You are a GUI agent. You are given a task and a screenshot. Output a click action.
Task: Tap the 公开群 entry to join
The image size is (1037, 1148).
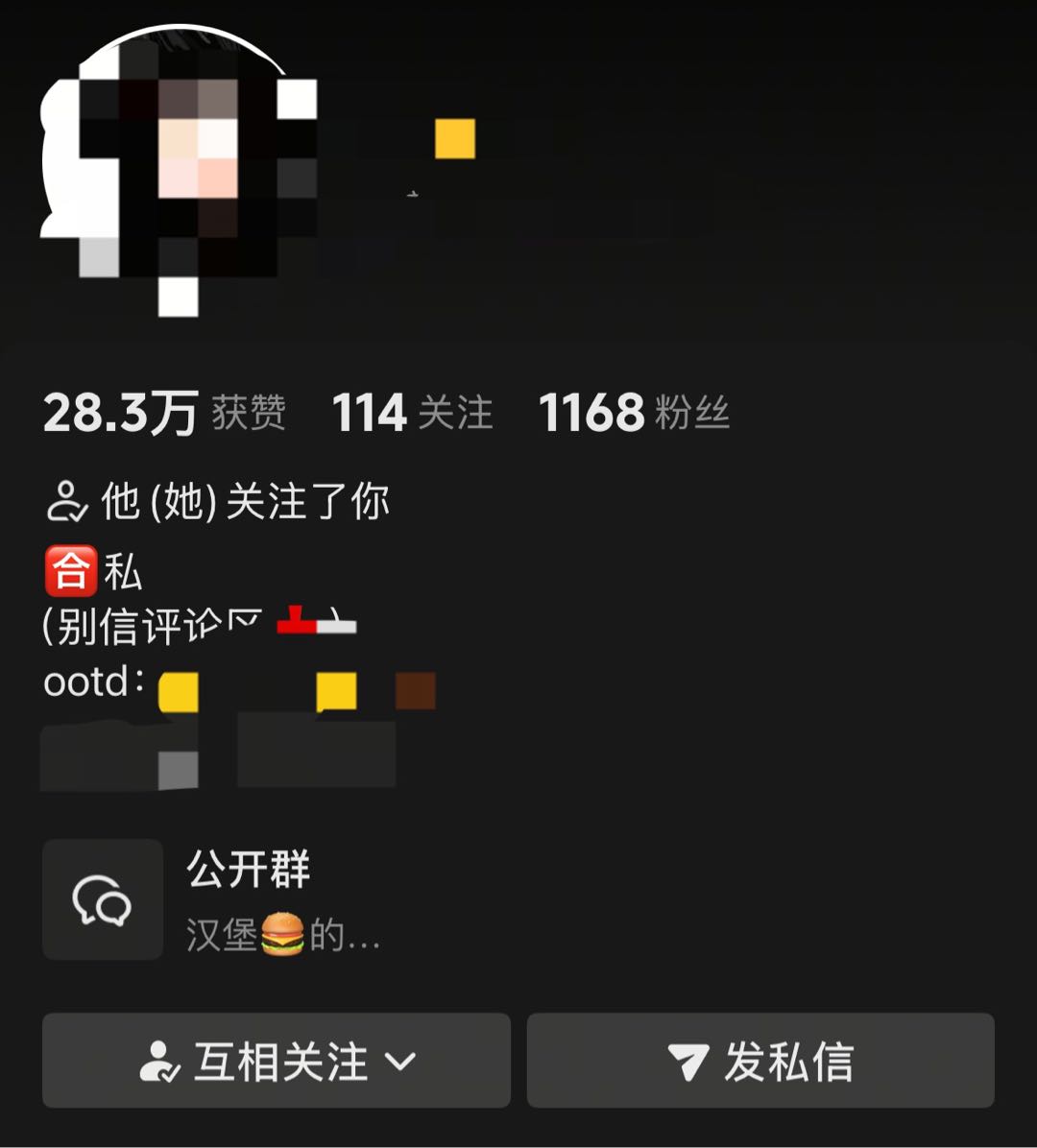pos(249,872)
